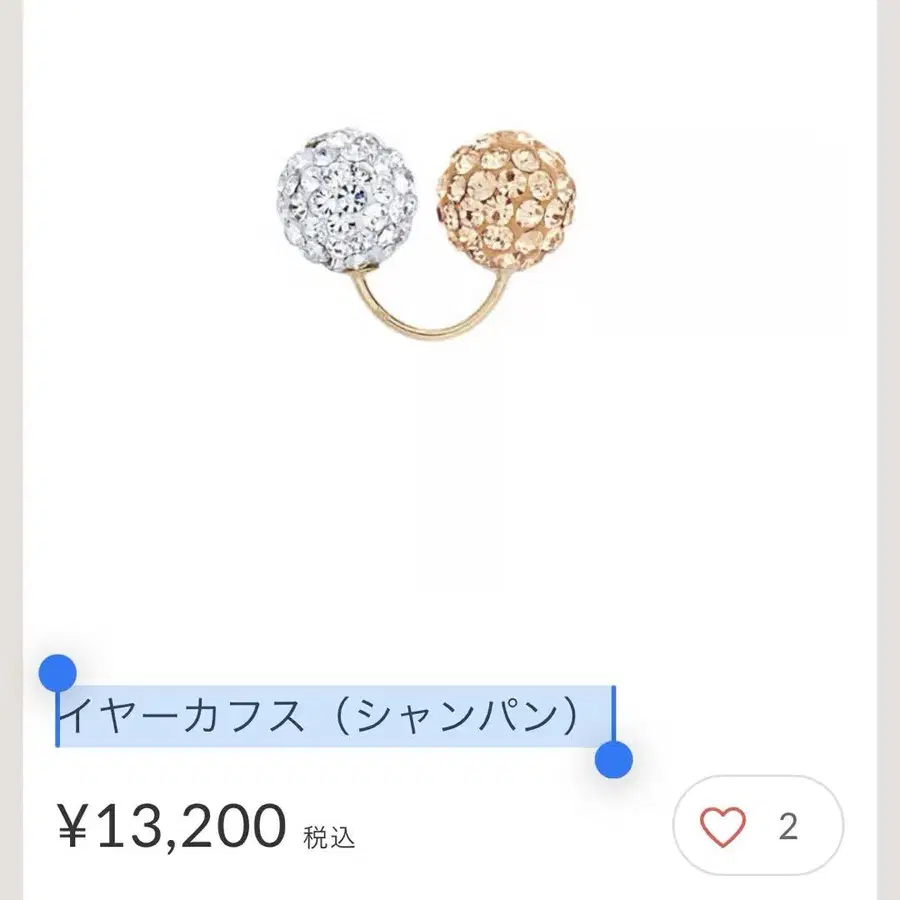900x900 pixels.
Task: Like the earring cuff with the heart button
Action: [724, 827]
